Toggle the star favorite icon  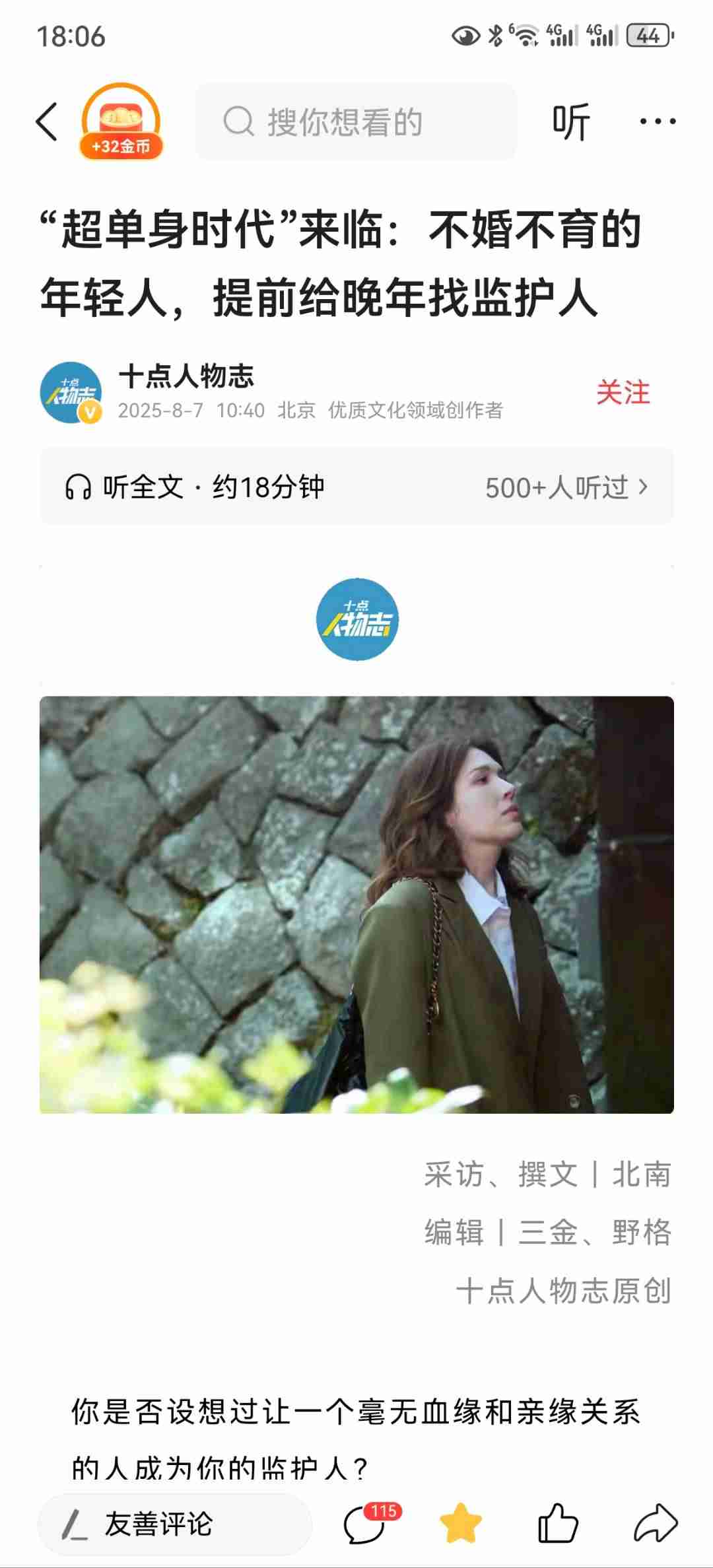(x=461, y=1524)
